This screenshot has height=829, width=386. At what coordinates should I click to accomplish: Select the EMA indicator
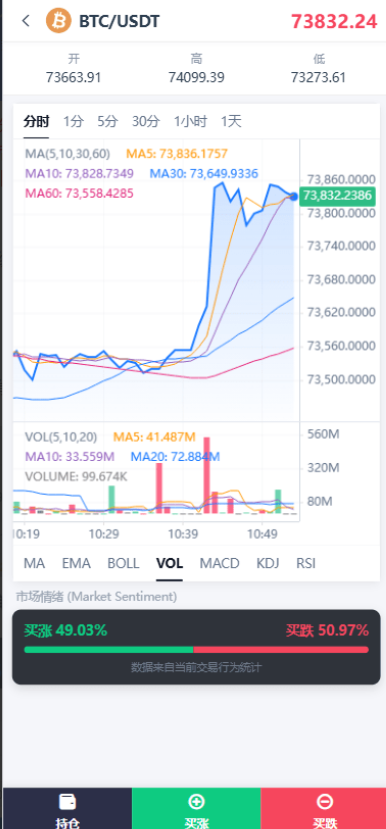(76, 563)
